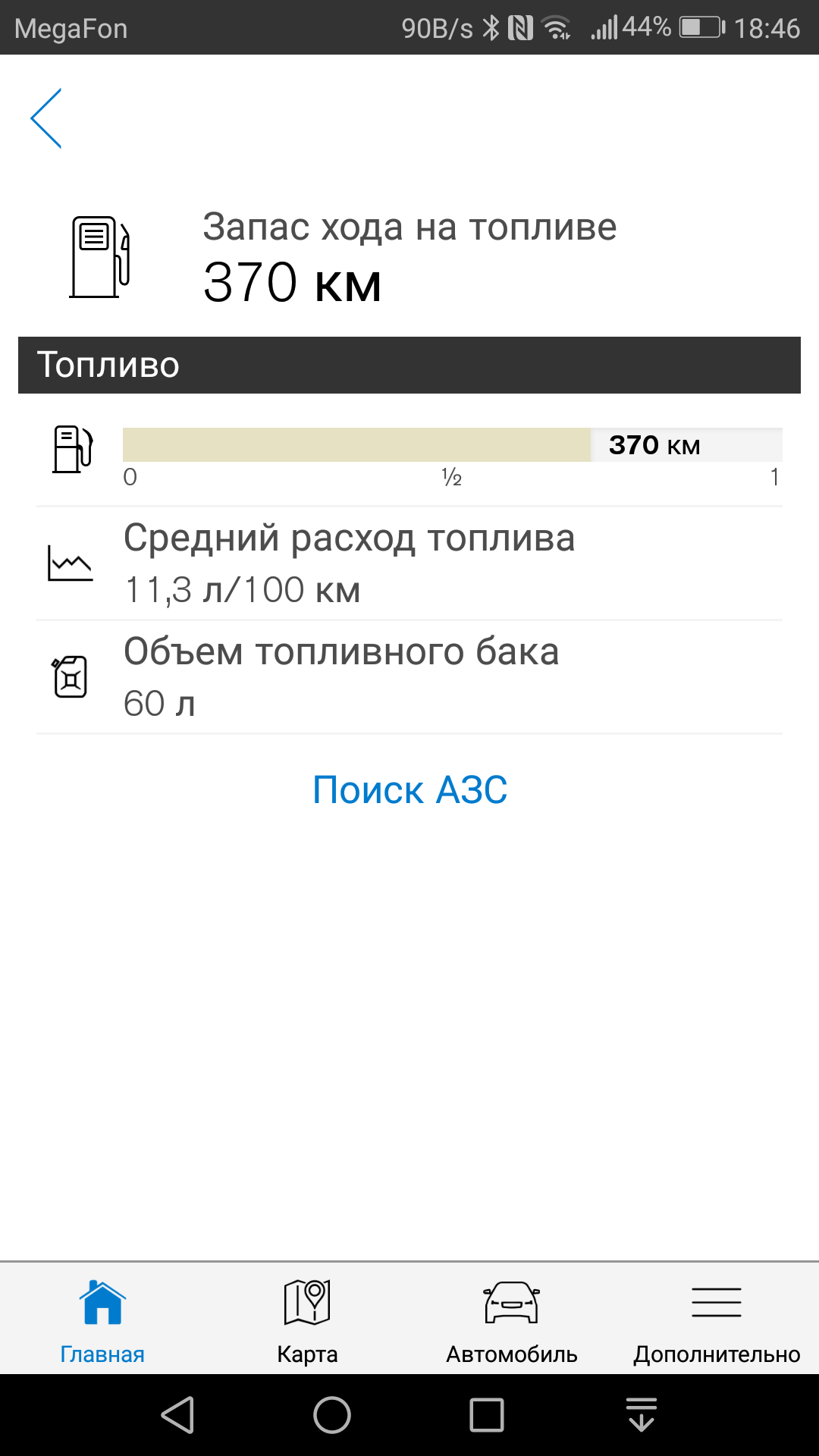
Task: Open the Автомобиль tab
Action: (512, 1321)
